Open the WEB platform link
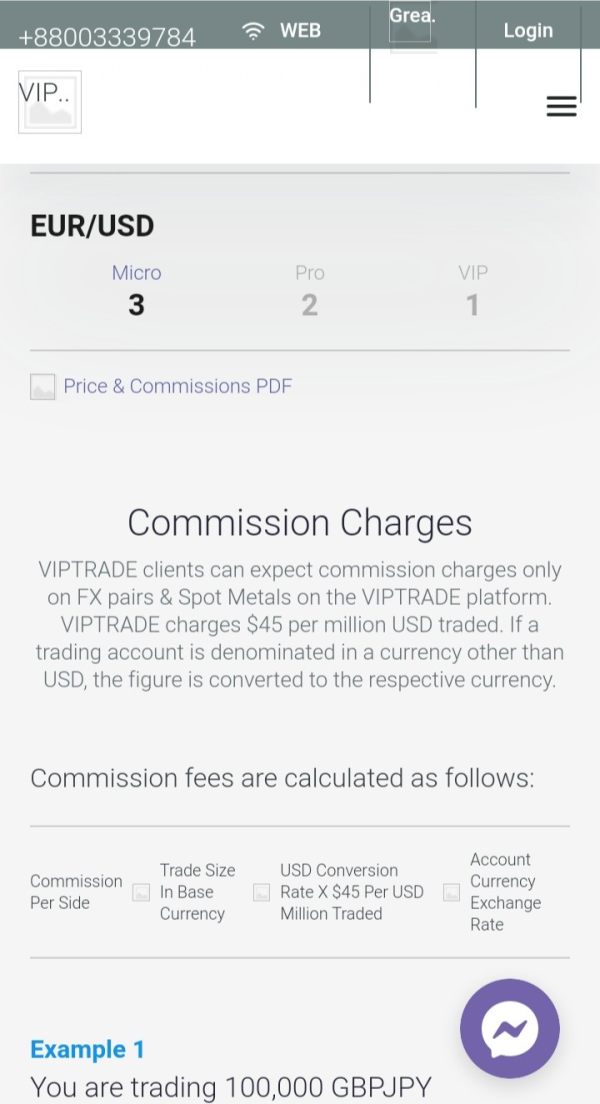Viewport: 600px width, 1104px height. pyautogui.click(x=281, y=30)
